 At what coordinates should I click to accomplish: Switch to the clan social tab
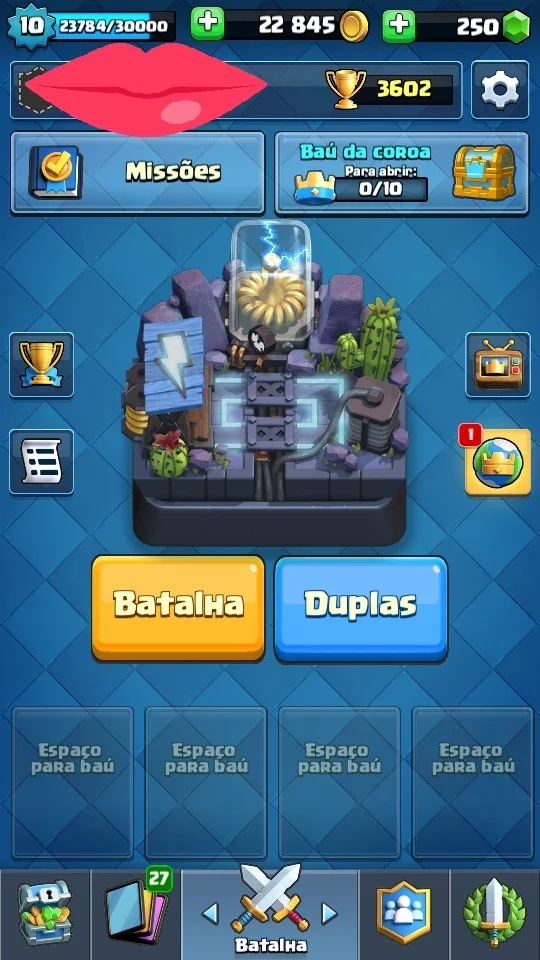click(x=403, y=915)
